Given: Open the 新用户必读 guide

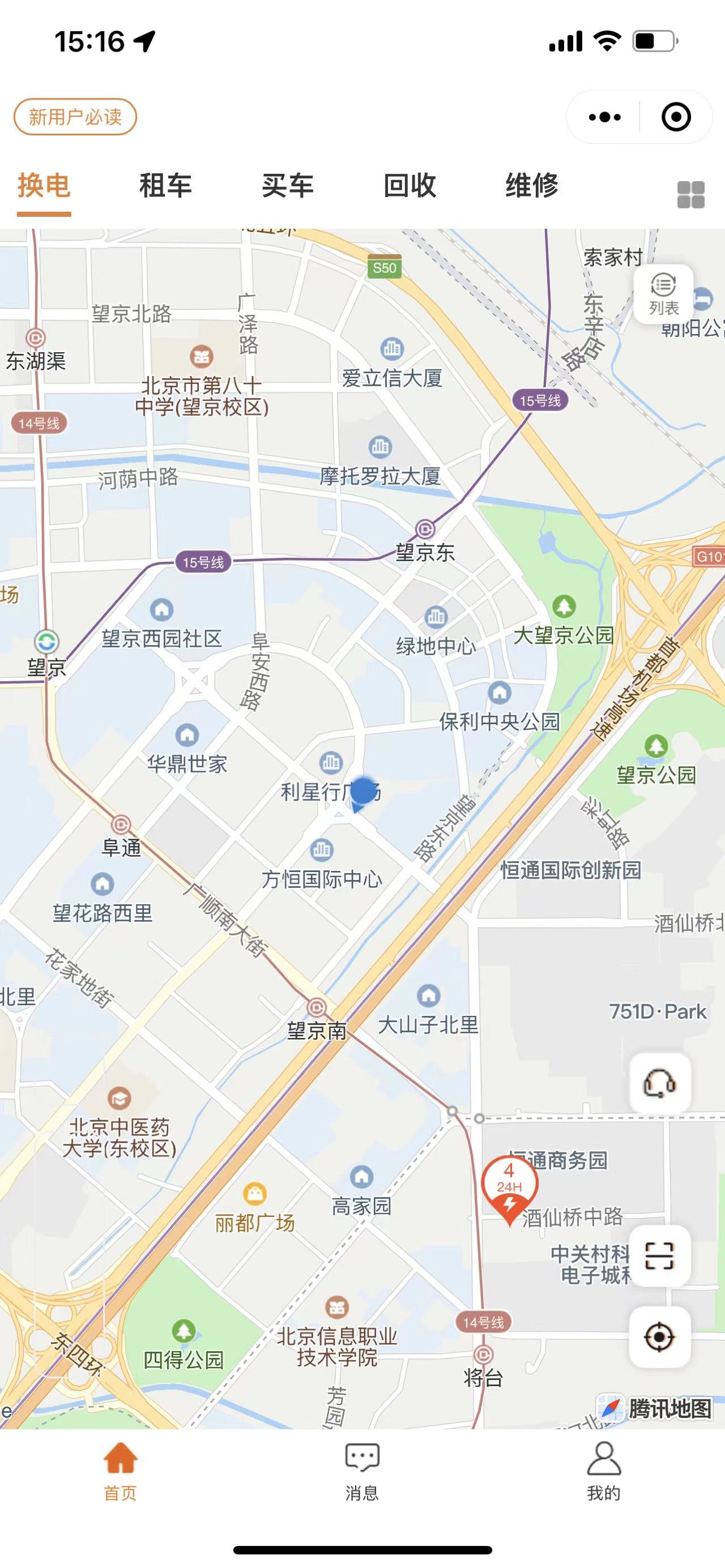Looking at the screenshot, I should (x=75, y=116).
